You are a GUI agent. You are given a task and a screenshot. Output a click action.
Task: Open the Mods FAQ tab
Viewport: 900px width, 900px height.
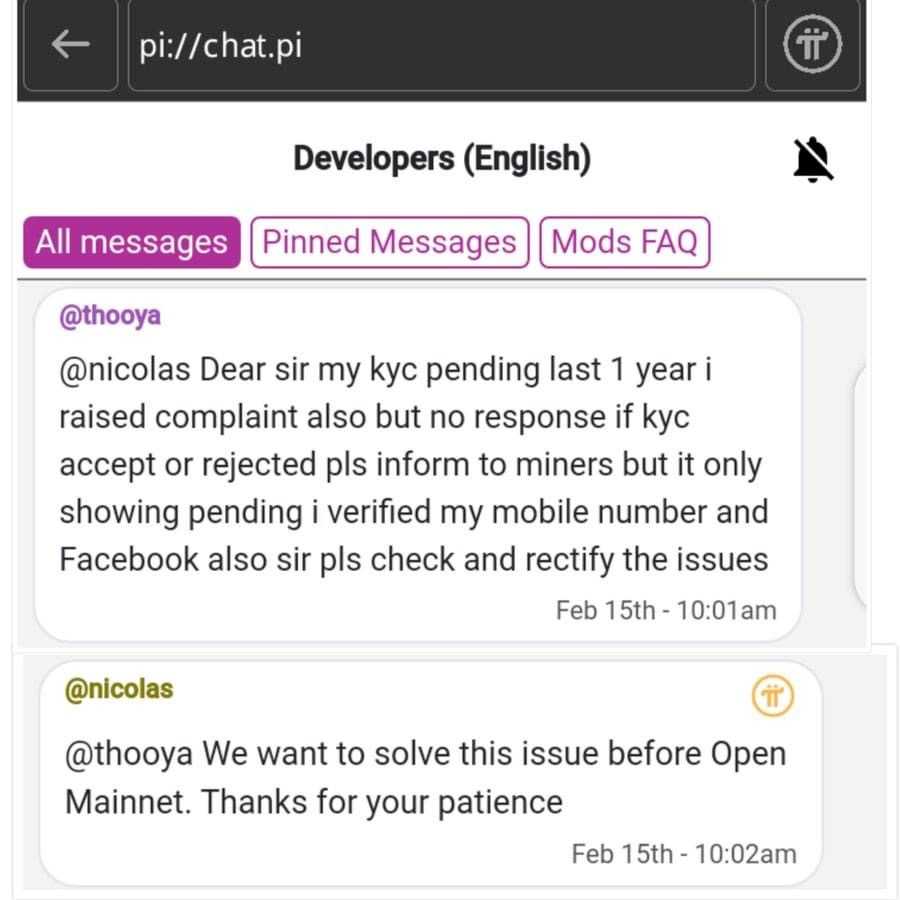(x=624, y=243)
